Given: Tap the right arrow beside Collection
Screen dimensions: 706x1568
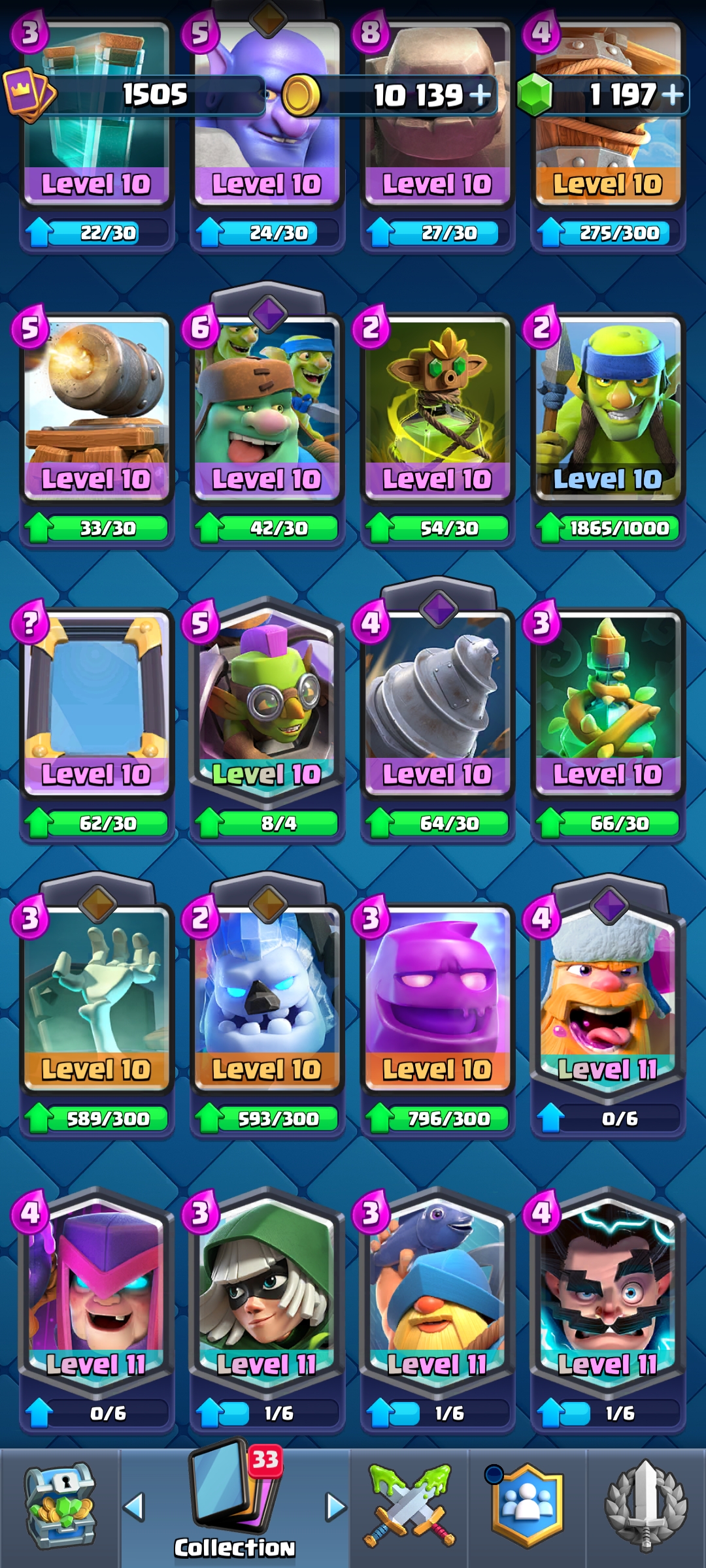Looking at the screenshot, I should pyautogui.click(x=336, y=1507).
